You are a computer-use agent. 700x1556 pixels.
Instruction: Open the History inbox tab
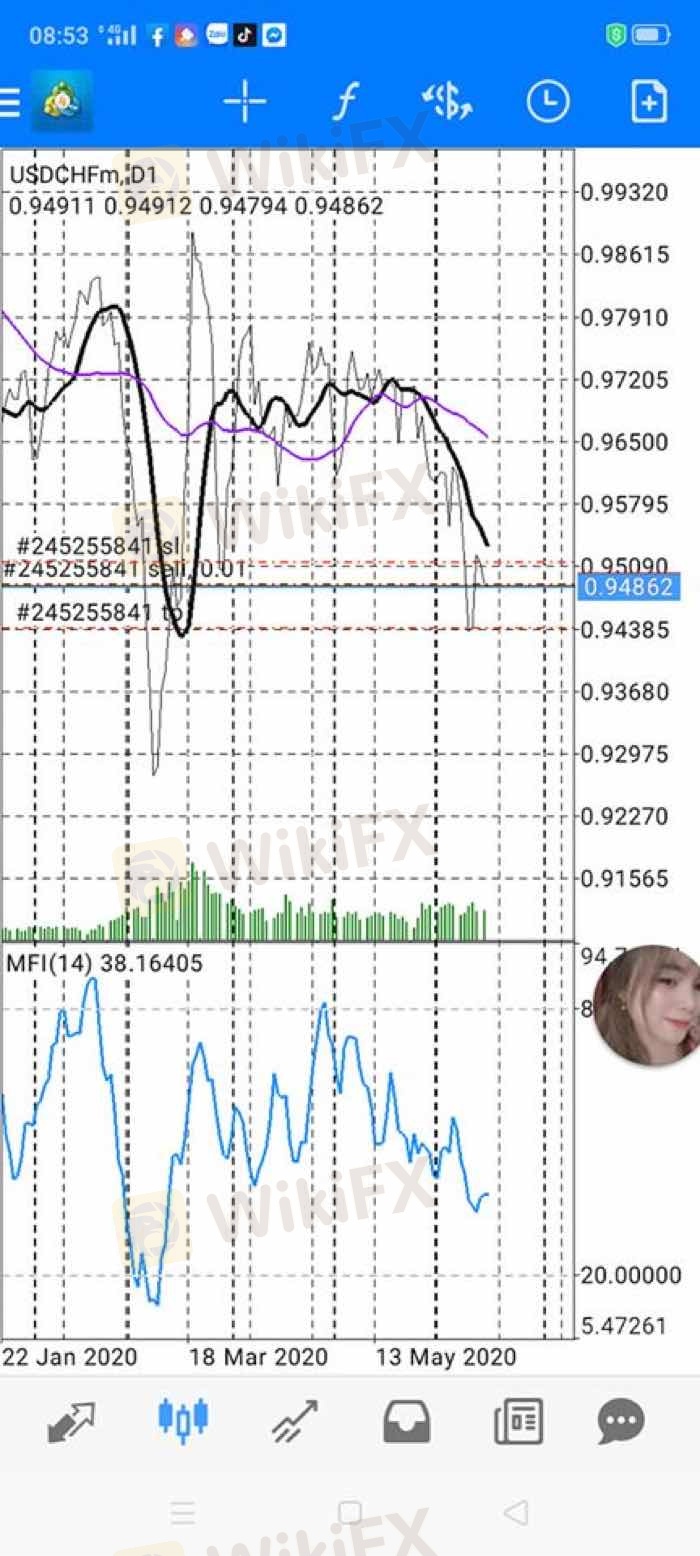(407, 1421)
